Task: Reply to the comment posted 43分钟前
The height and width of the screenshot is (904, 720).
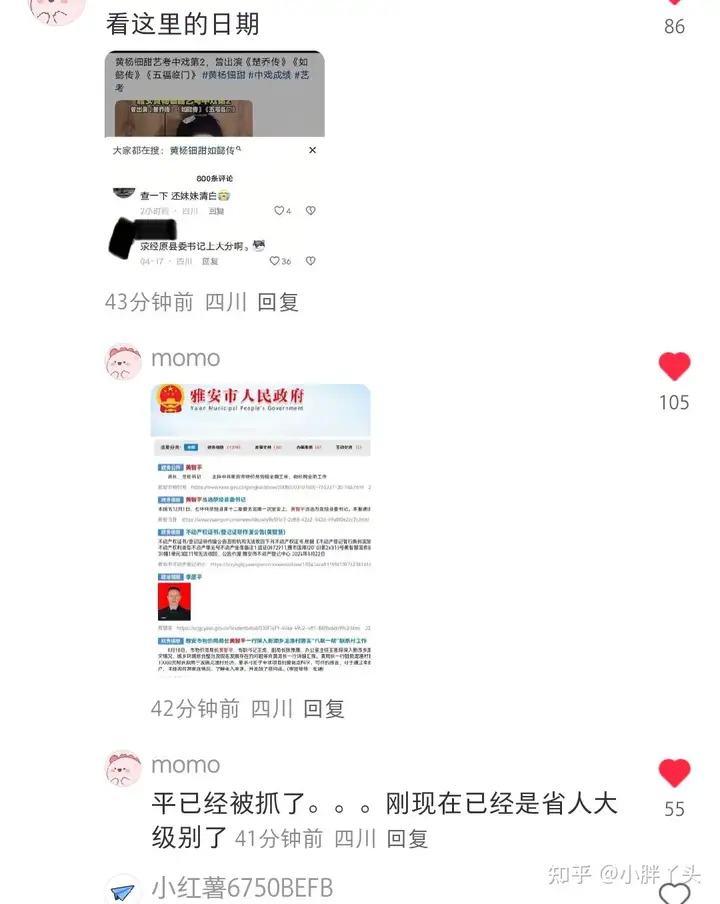Action: (278, 302)
